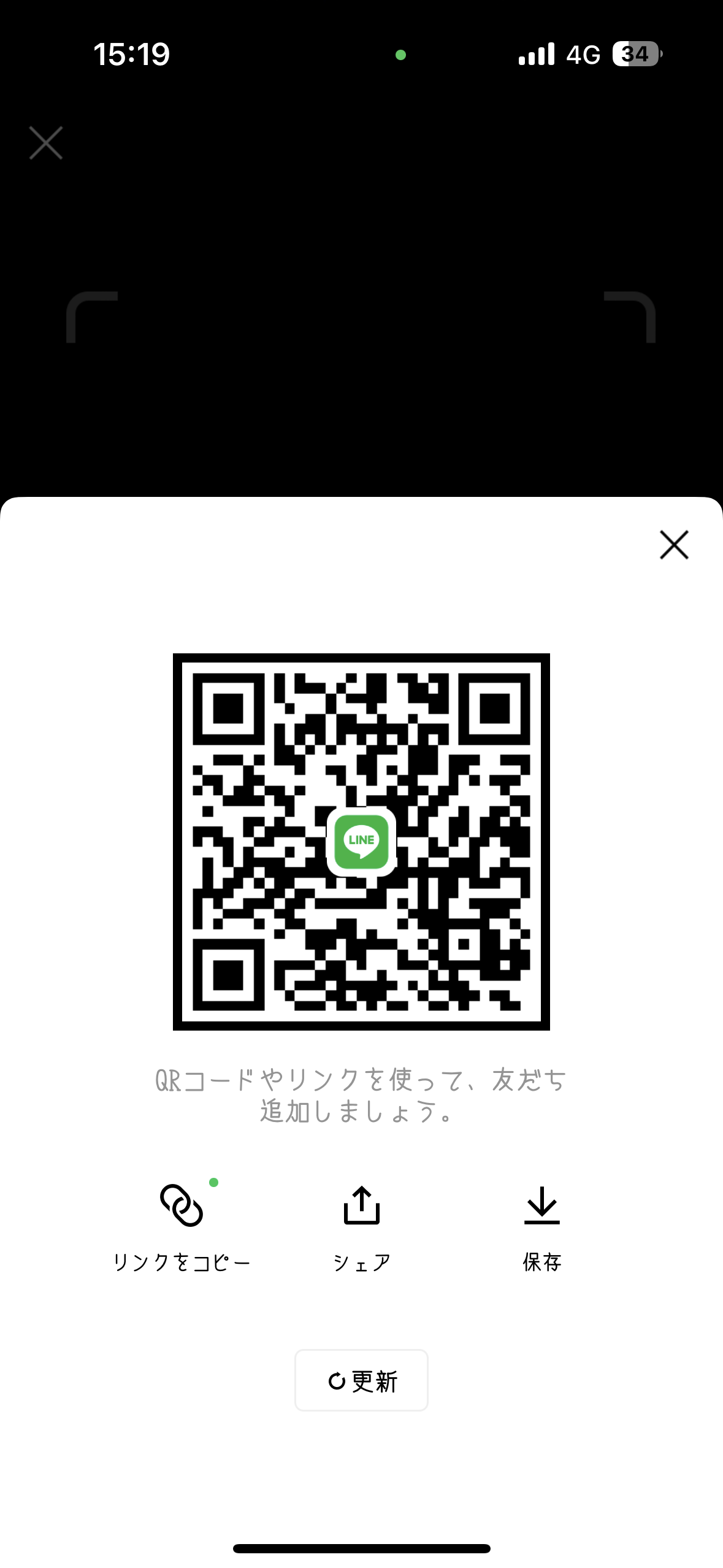The height and width of the screenshot is (1568, 723).
Task: Close the QR scanner screen
Action: tap(46, 143)
